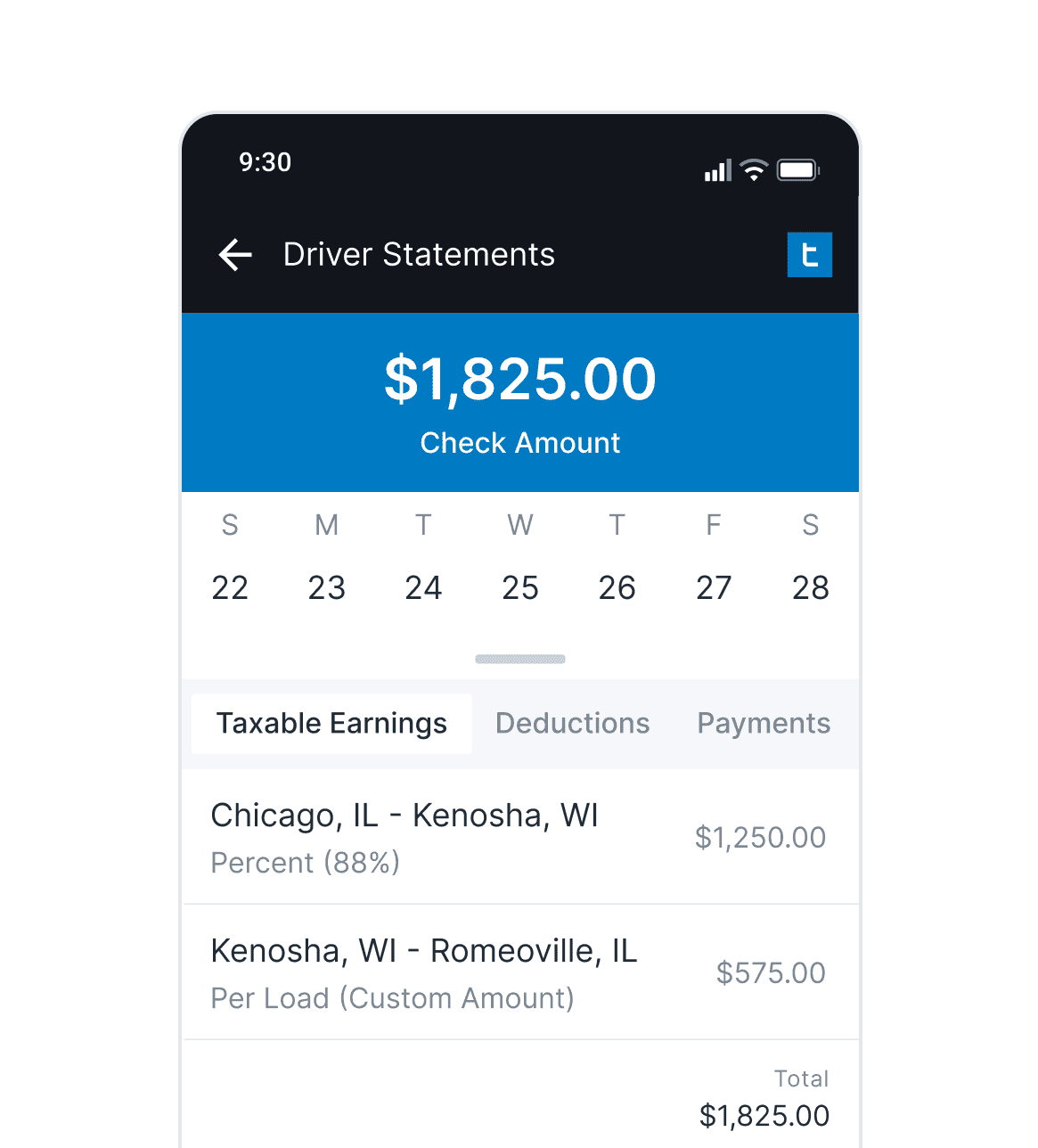The width and height of the screenshot is (1038, 1148).
Task: Tap the 'S' weekday header above day 22
Action: 230,525
